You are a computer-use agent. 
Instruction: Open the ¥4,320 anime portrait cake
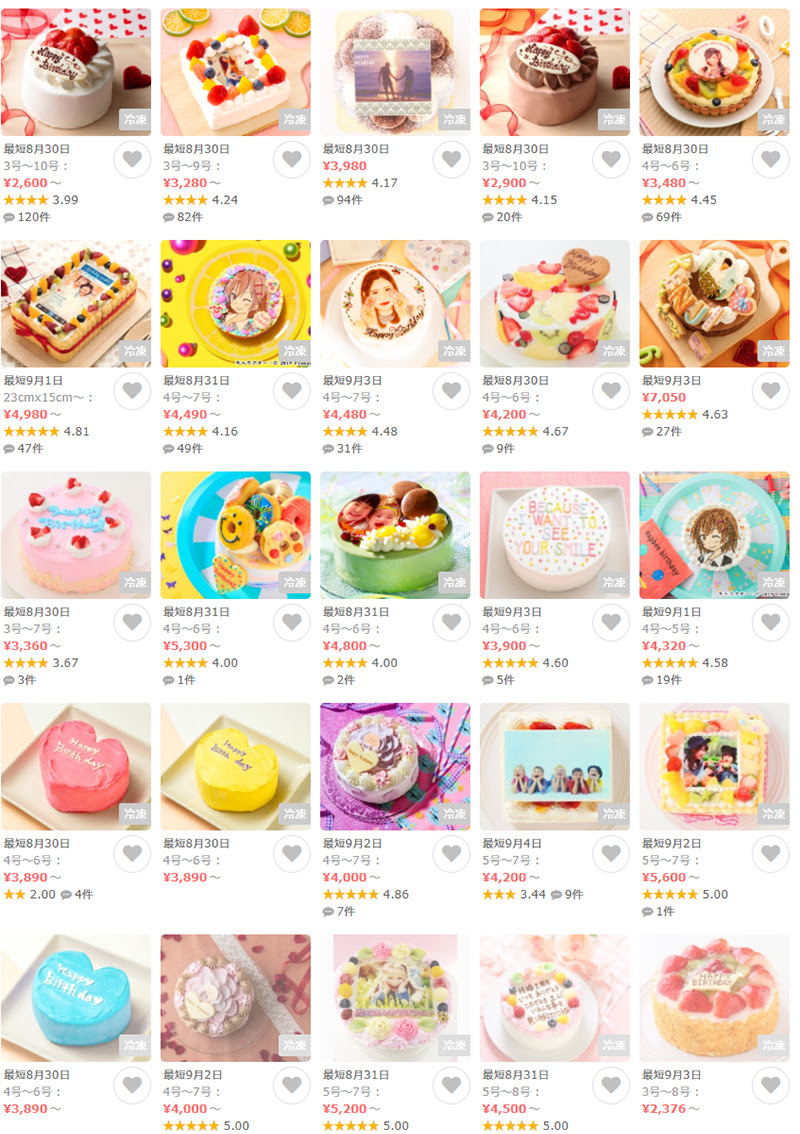[x=714, y=535]
